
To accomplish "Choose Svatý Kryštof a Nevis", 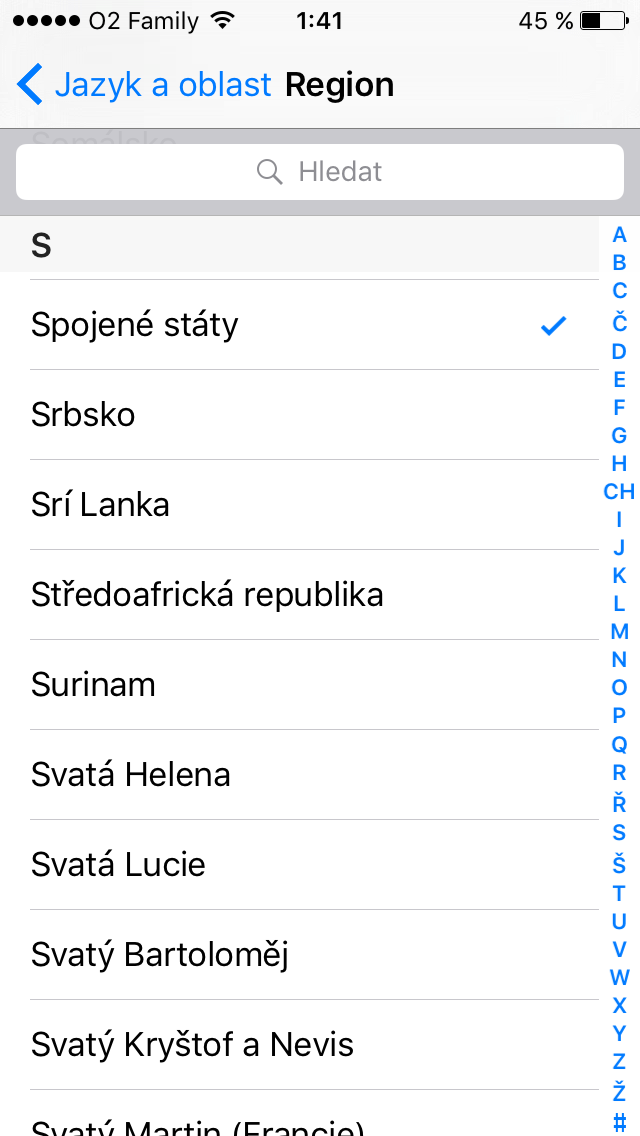I will click(300, 1045).
